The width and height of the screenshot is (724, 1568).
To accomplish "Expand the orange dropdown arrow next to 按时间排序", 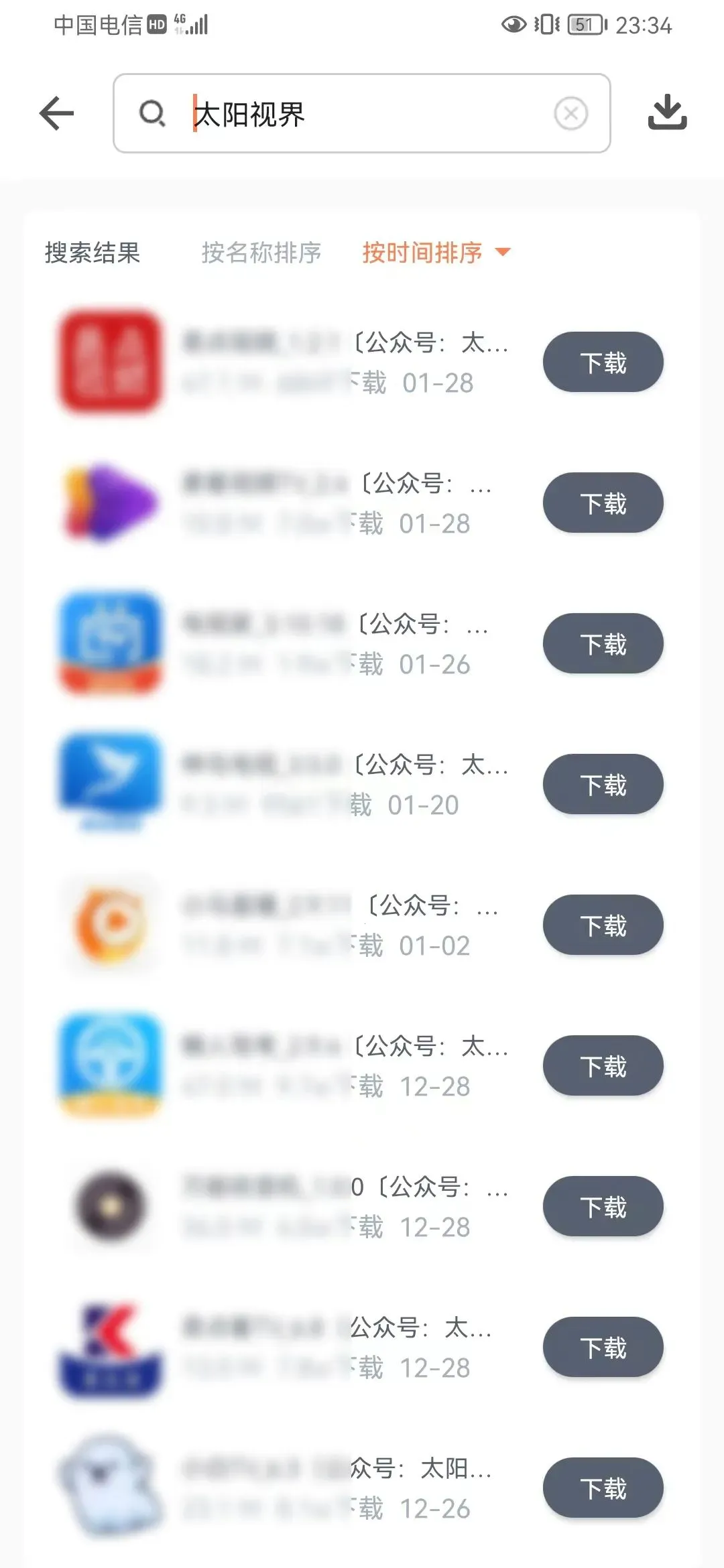I will pyautogui.click(x=504, y=253).
